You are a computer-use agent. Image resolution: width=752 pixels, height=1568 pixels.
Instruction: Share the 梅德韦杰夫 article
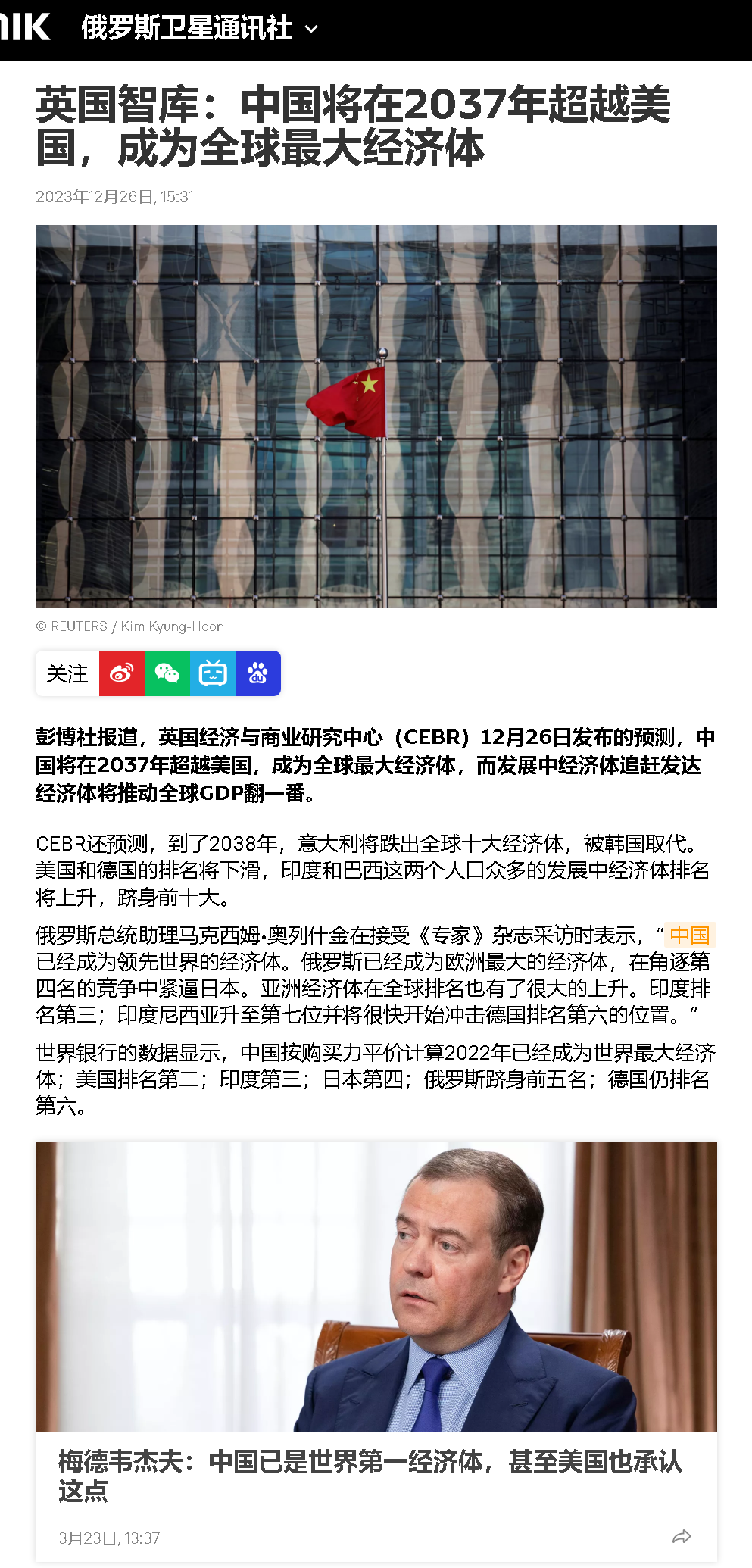pyautogui.click(x=682, y=1537)
